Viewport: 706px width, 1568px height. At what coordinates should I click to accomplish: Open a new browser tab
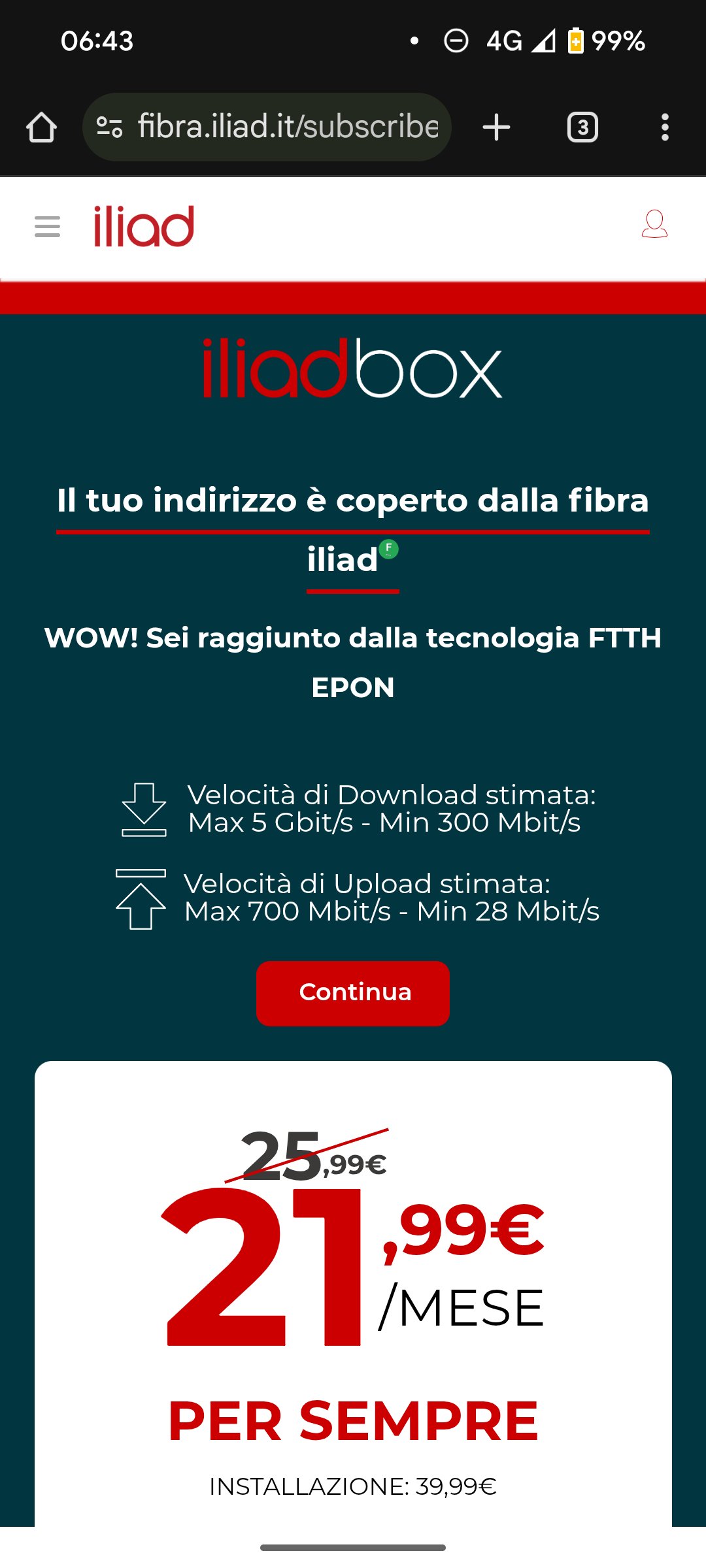tap(496, 127)
